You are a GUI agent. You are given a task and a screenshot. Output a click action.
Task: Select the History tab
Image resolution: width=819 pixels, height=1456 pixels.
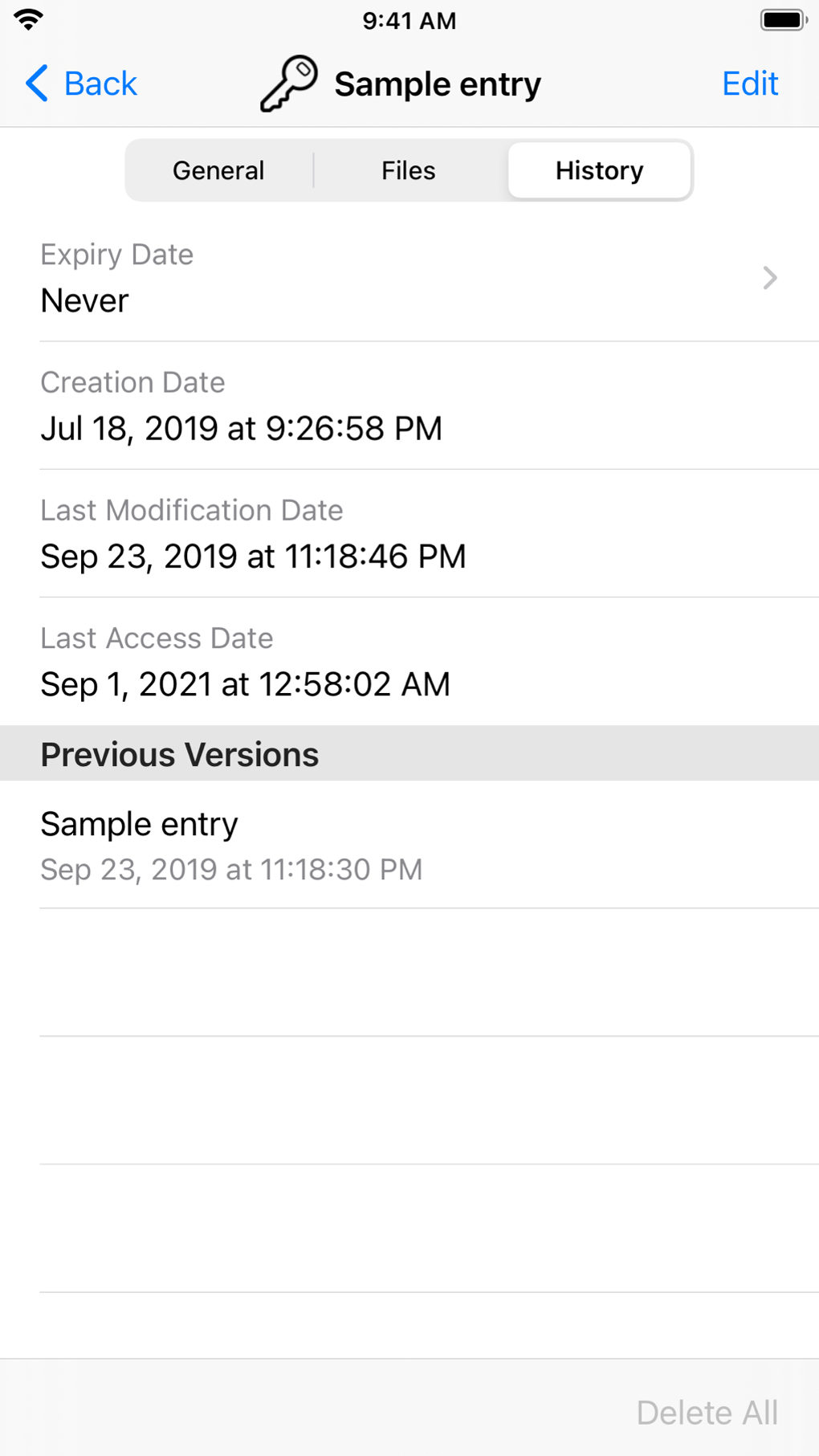(599, 169)
